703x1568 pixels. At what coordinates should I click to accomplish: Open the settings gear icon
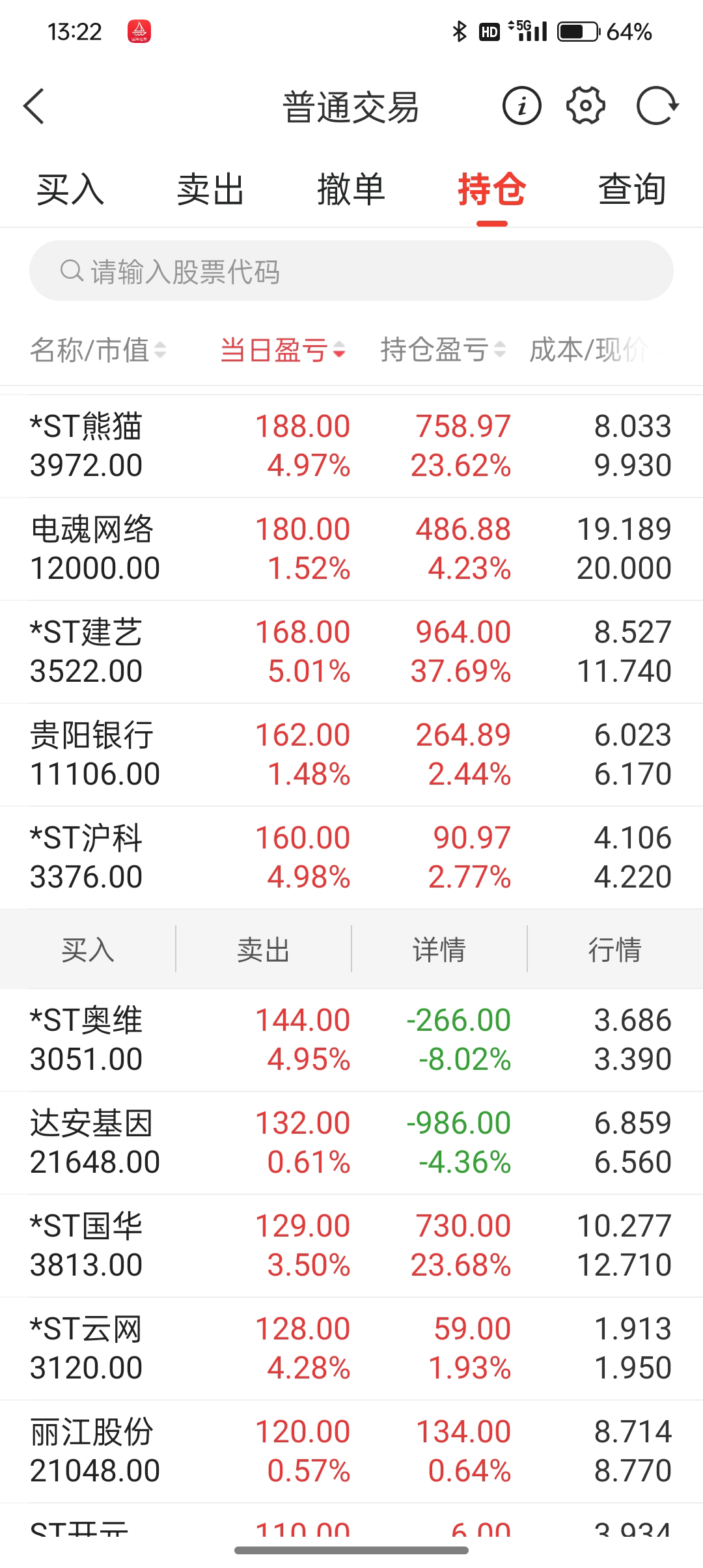tap(586, 105)
